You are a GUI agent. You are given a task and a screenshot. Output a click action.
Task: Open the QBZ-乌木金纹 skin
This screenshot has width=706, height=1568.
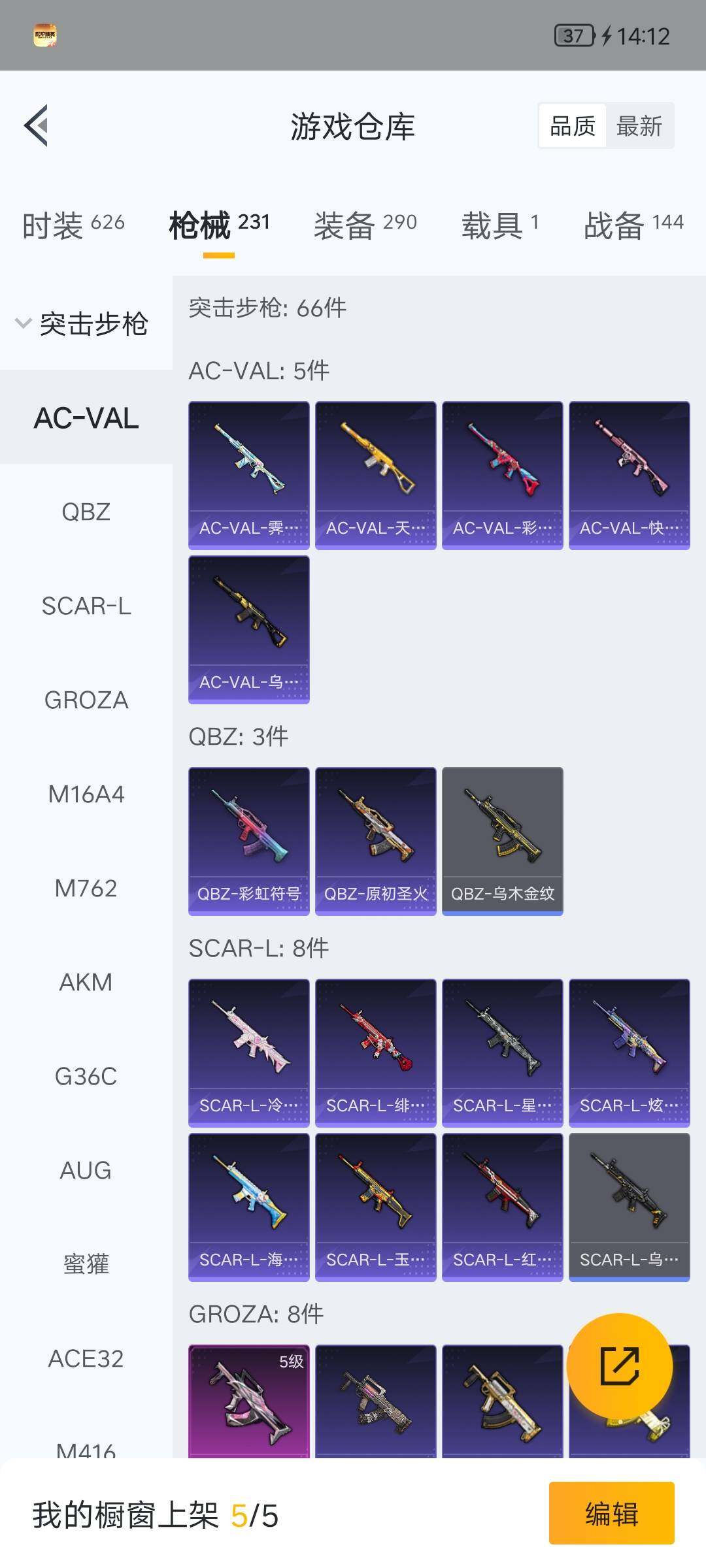point(502,841)
